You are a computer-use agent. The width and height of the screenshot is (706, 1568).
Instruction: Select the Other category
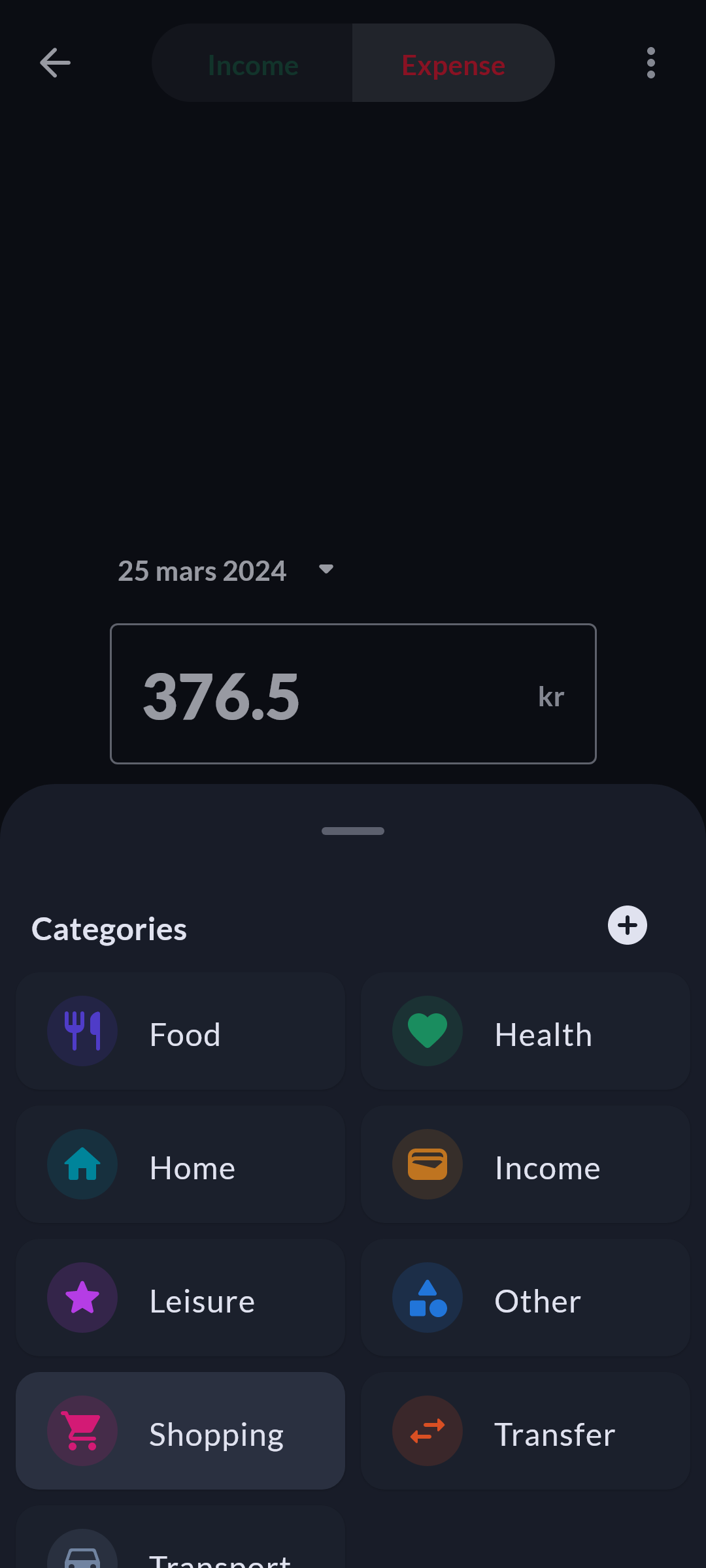(x=526, y=1298)
